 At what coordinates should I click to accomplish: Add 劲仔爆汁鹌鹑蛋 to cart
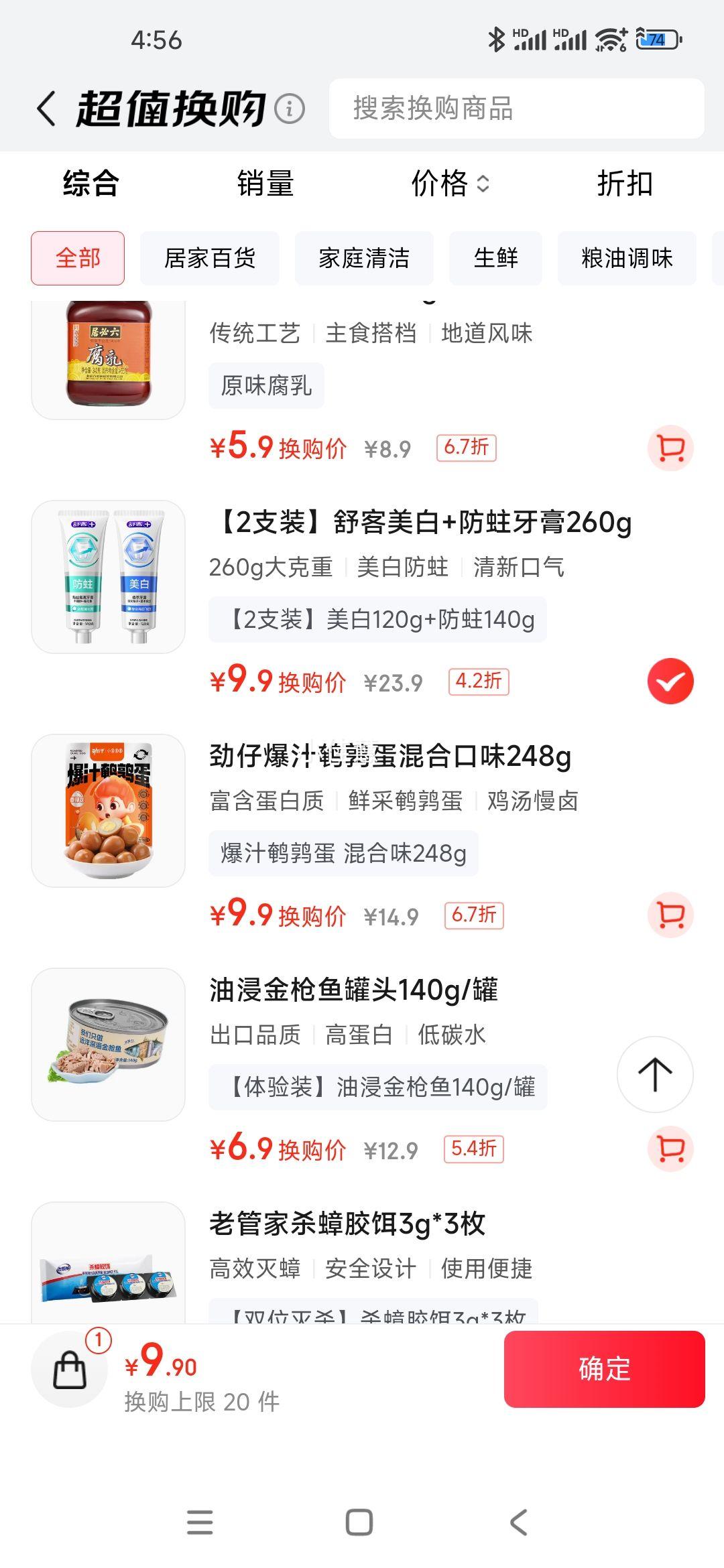click(670, 915)
